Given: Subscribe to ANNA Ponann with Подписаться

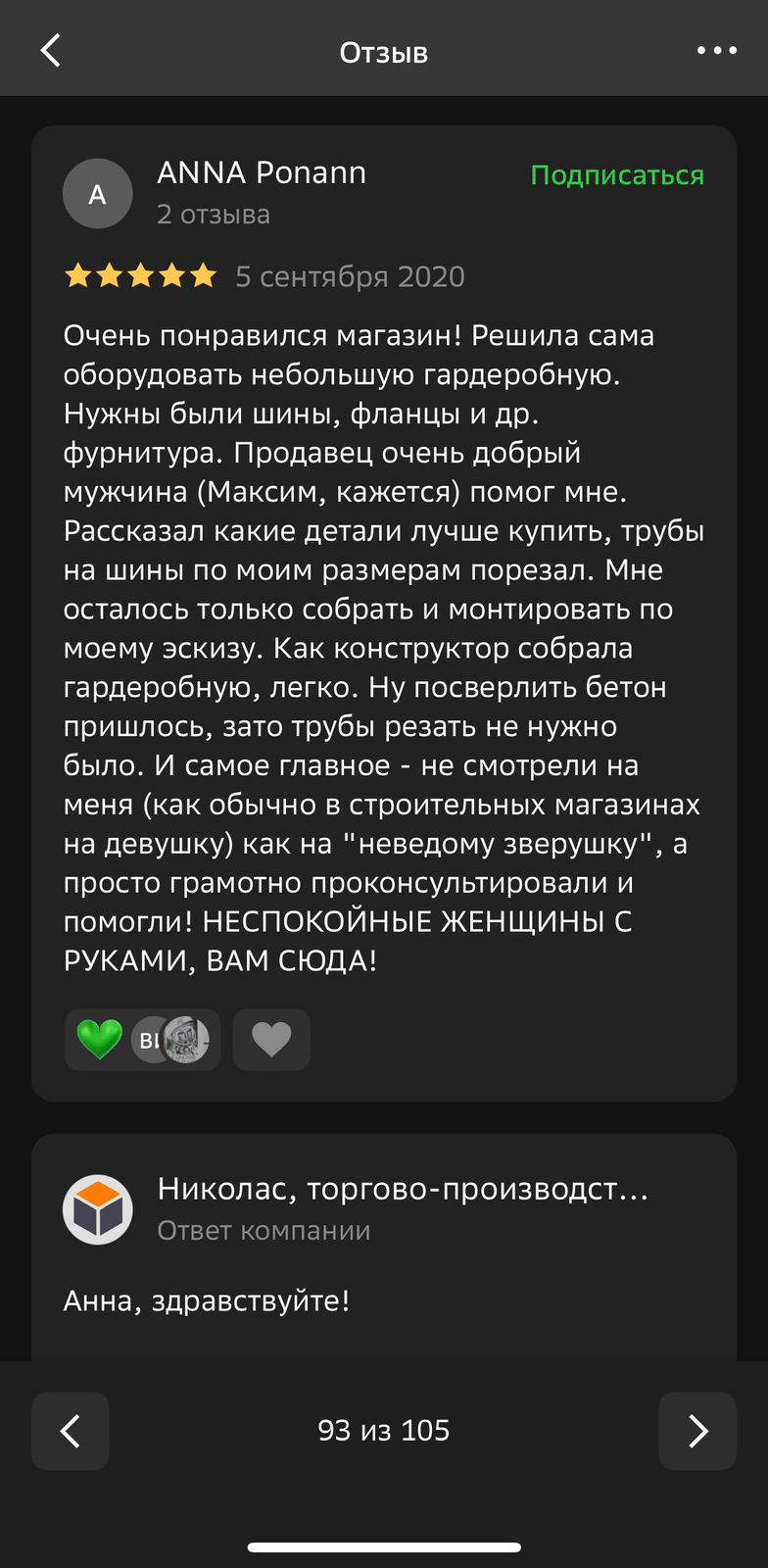Looking at the screenshot, I should click(617, 175).
